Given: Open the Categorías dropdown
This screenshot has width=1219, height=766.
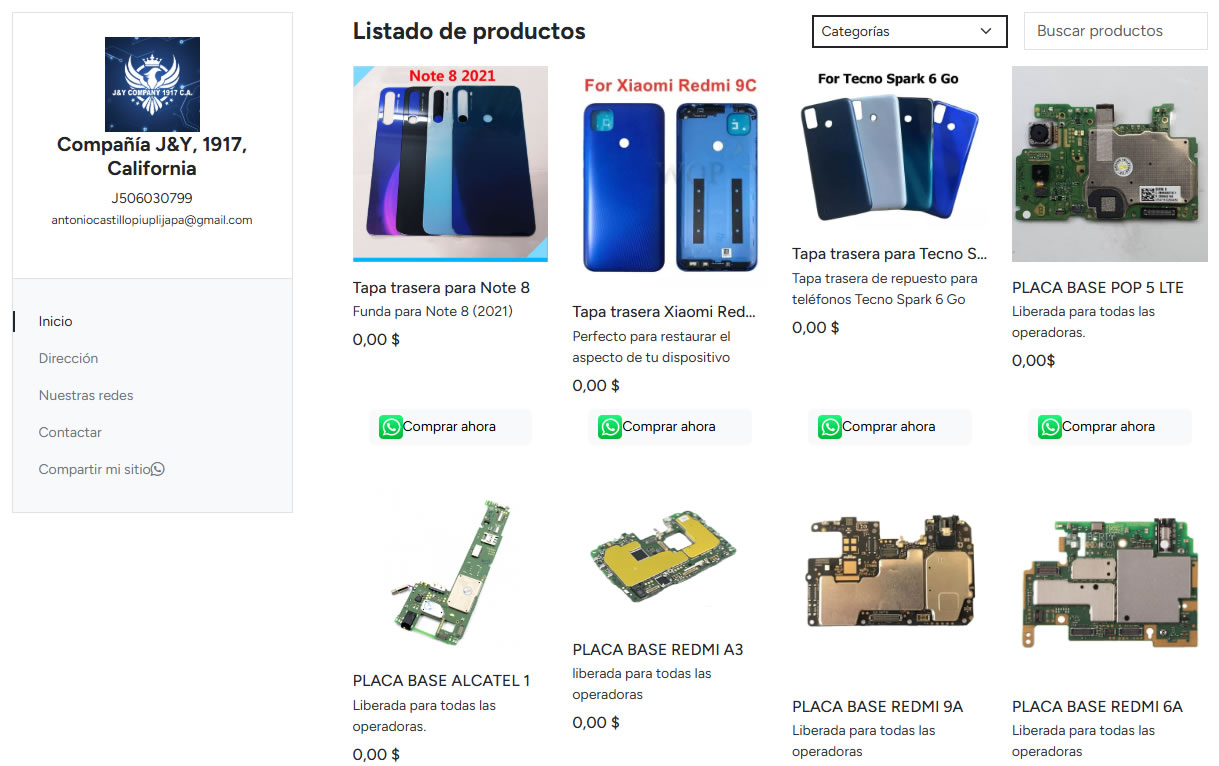Looking at the screenshot, I should (x=909, y=31).
